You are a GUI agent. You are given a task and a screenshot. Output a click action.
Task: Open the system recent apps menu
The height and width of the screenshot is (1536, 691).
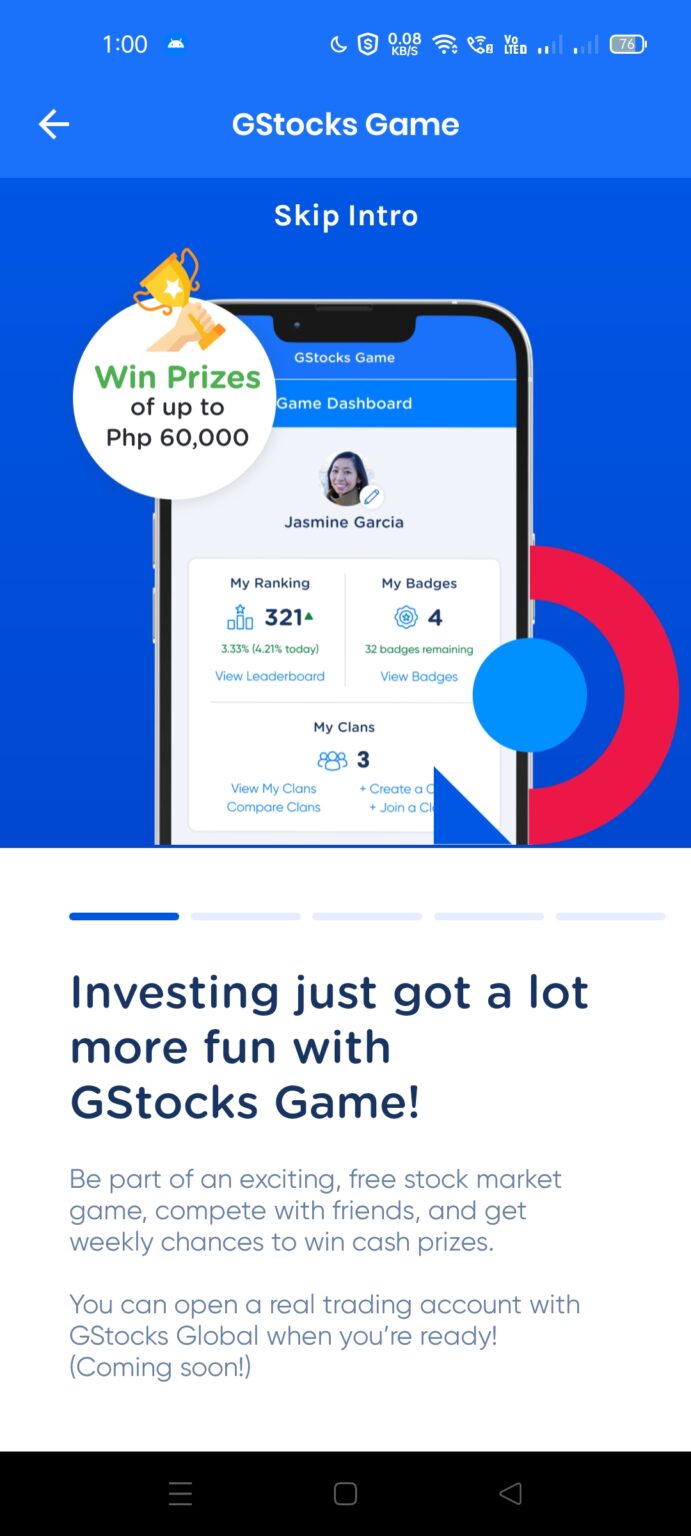pyautogui.click(x=180, y=1494)
